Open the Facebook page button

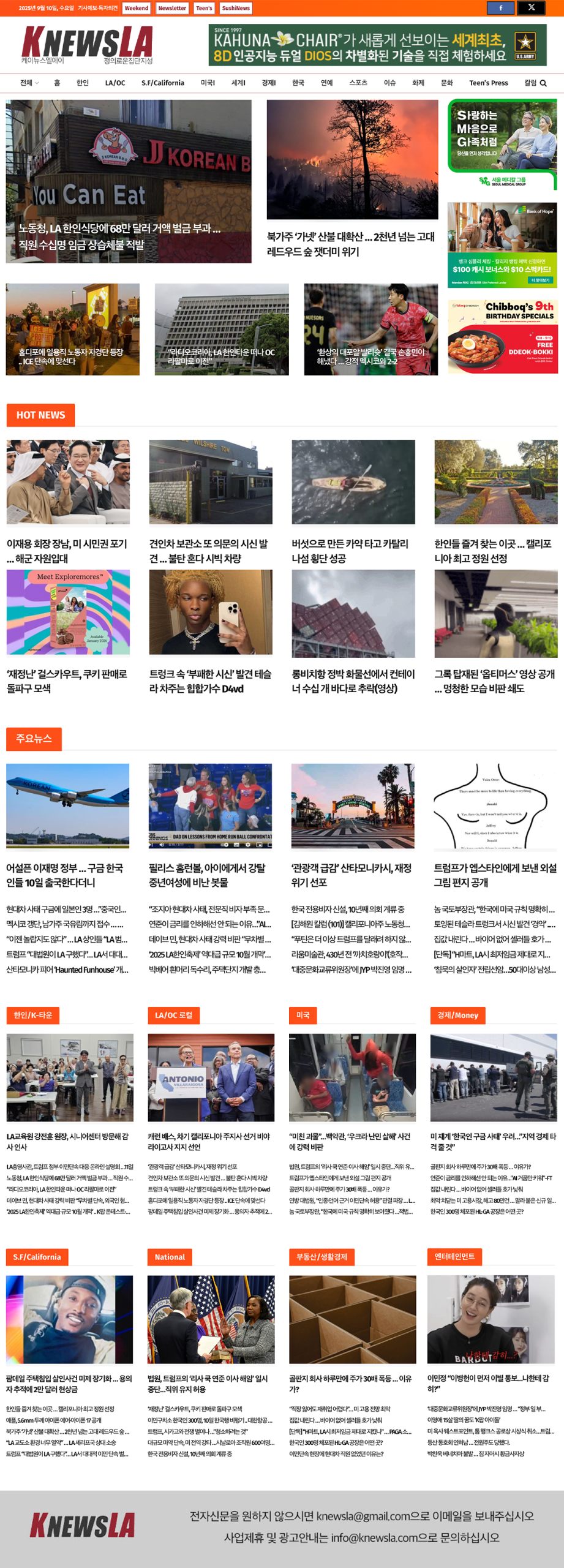(500, 8)
